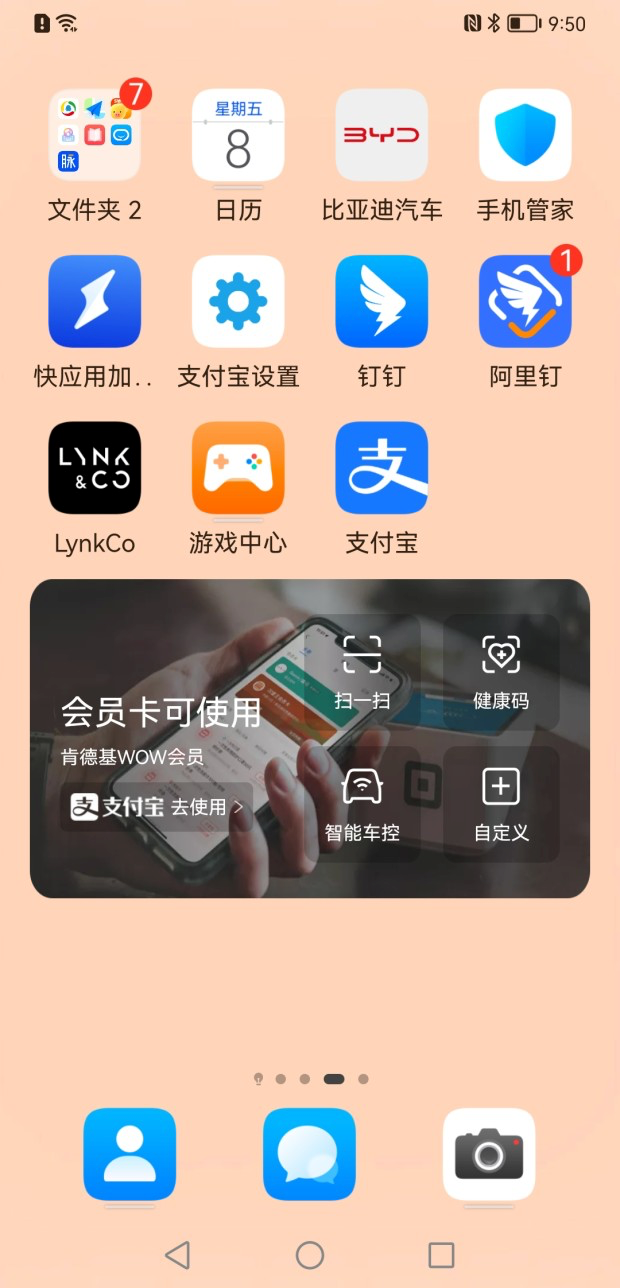Viewport: 620px width, 1288px height.
Task: Launch the LynkCo app
Action: click(x=95, y=467)
